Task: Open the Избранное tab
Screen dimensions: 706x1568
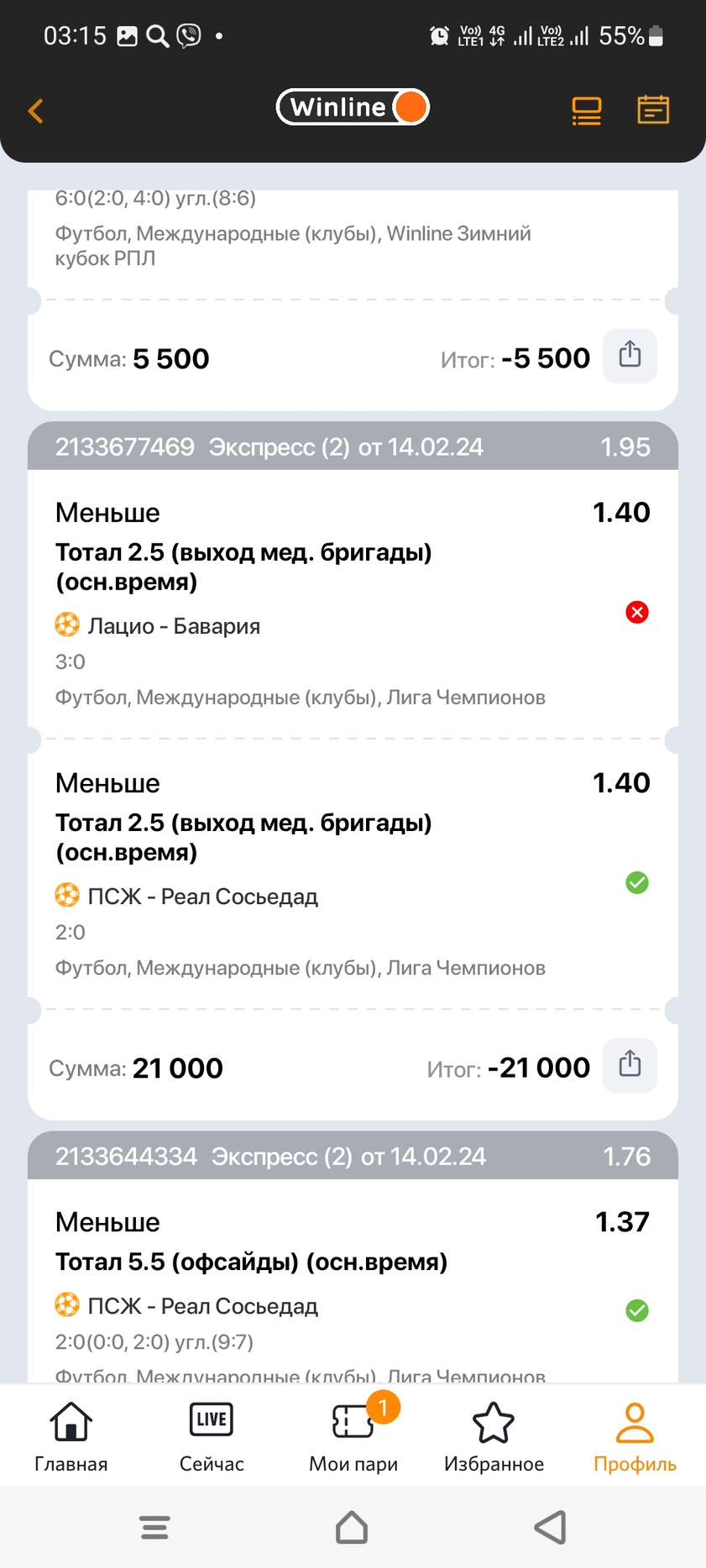Action: tap(494, 1437)
